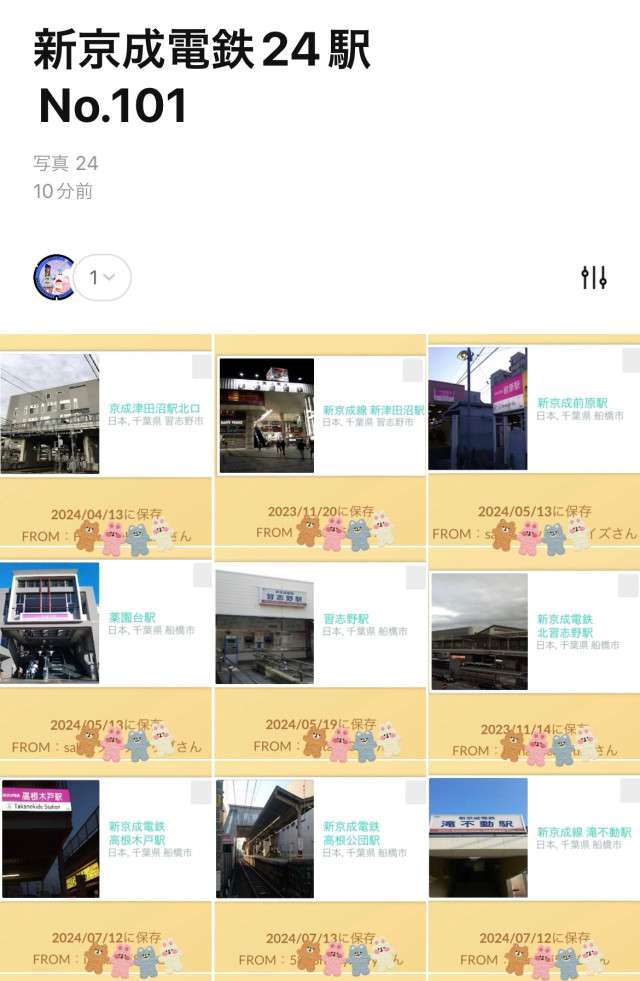Expand the member count dropdown showing 1
Screen dimensions: 640x981
pyautogui.click(x=100, y=277)
